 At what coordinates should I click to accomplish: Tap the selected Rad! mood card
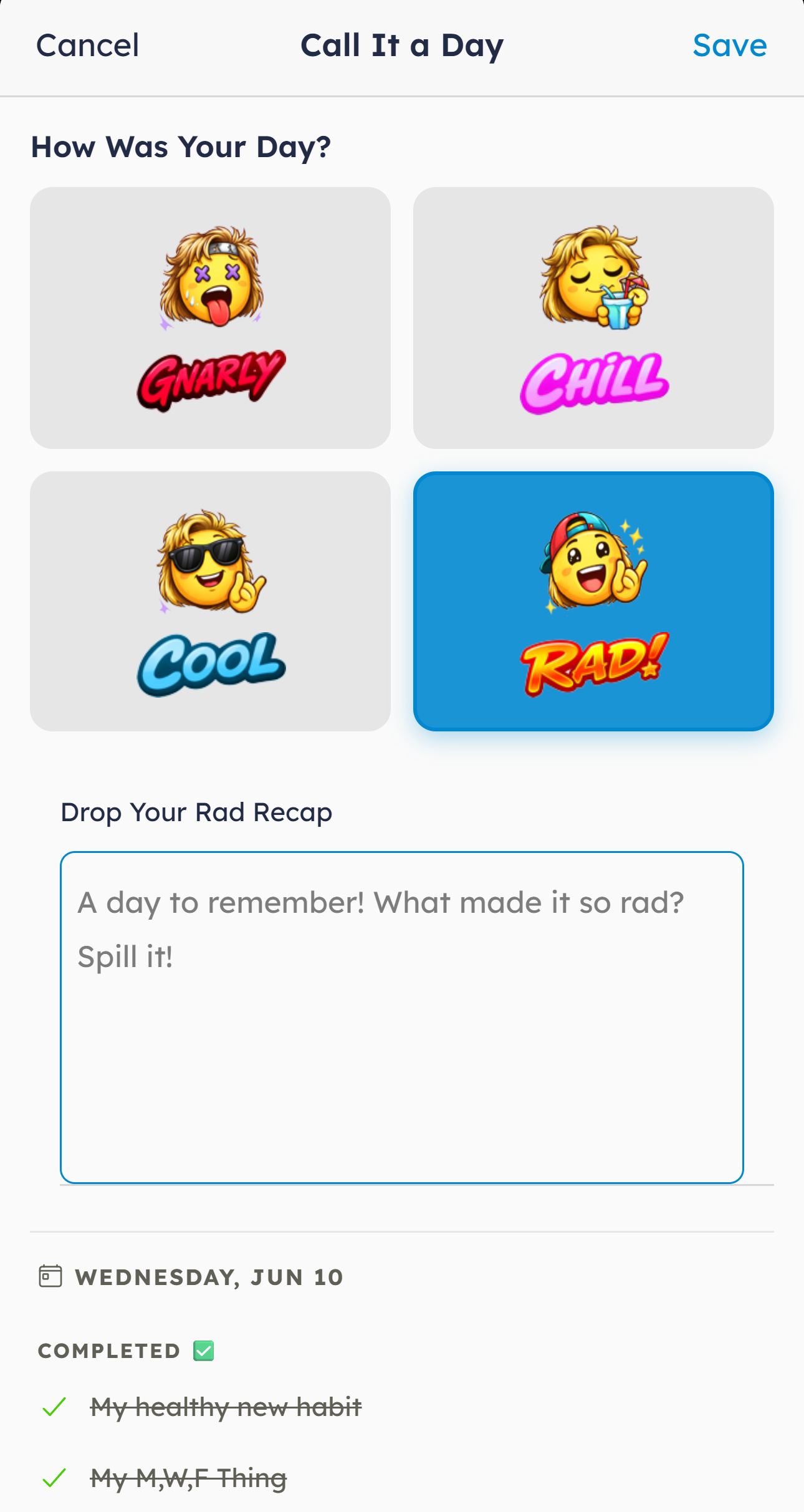pyautogui.click(x=593, y=601)
